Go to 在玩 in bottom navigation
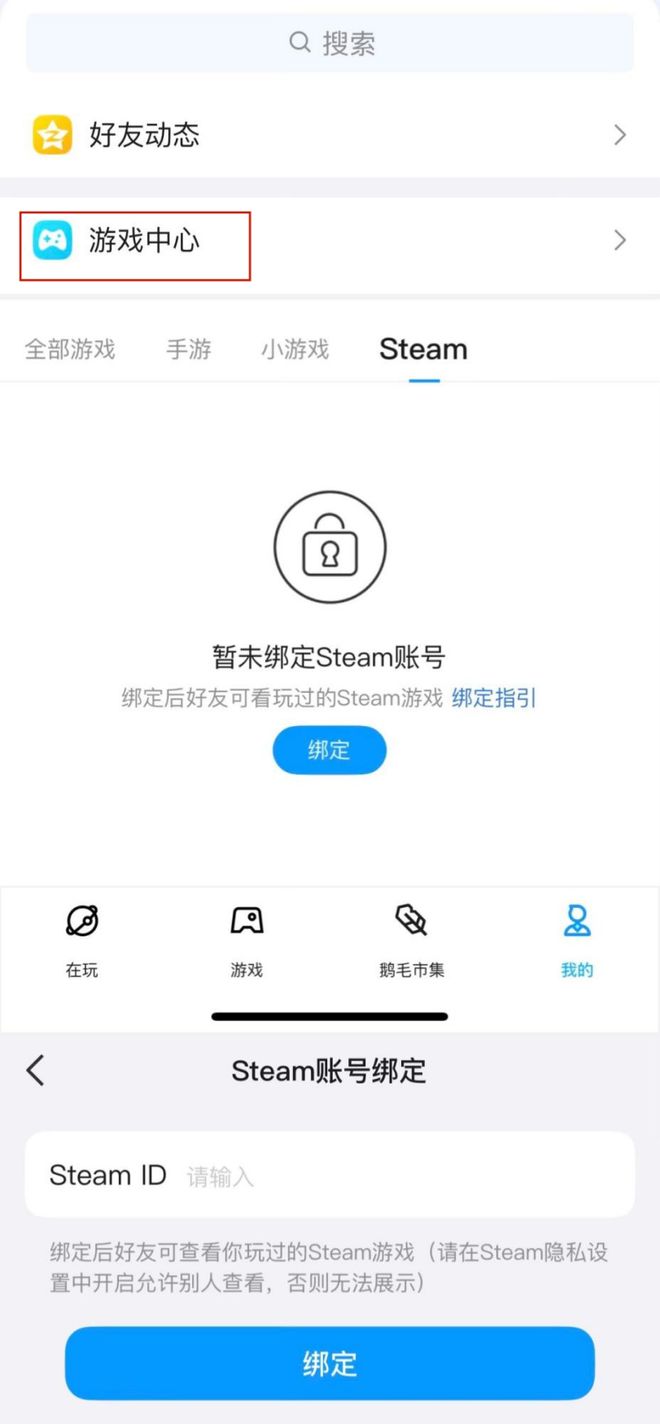Viewport: 660px width, 1424px height. (82, 939)
